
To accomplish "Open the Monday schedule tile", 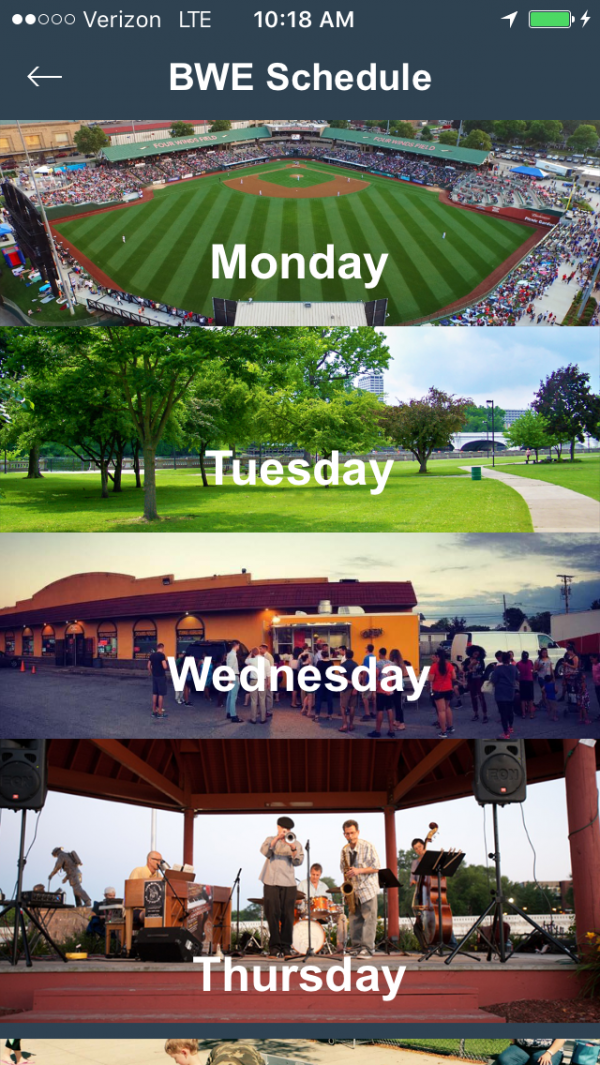I will 300,223.
